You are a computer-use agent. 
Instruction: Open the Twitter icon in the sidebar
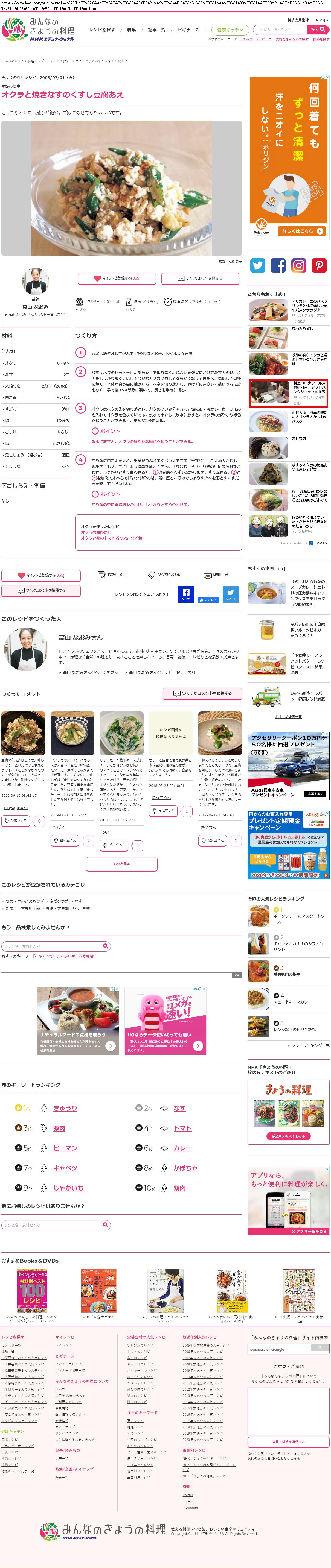(x=258, y=265)
